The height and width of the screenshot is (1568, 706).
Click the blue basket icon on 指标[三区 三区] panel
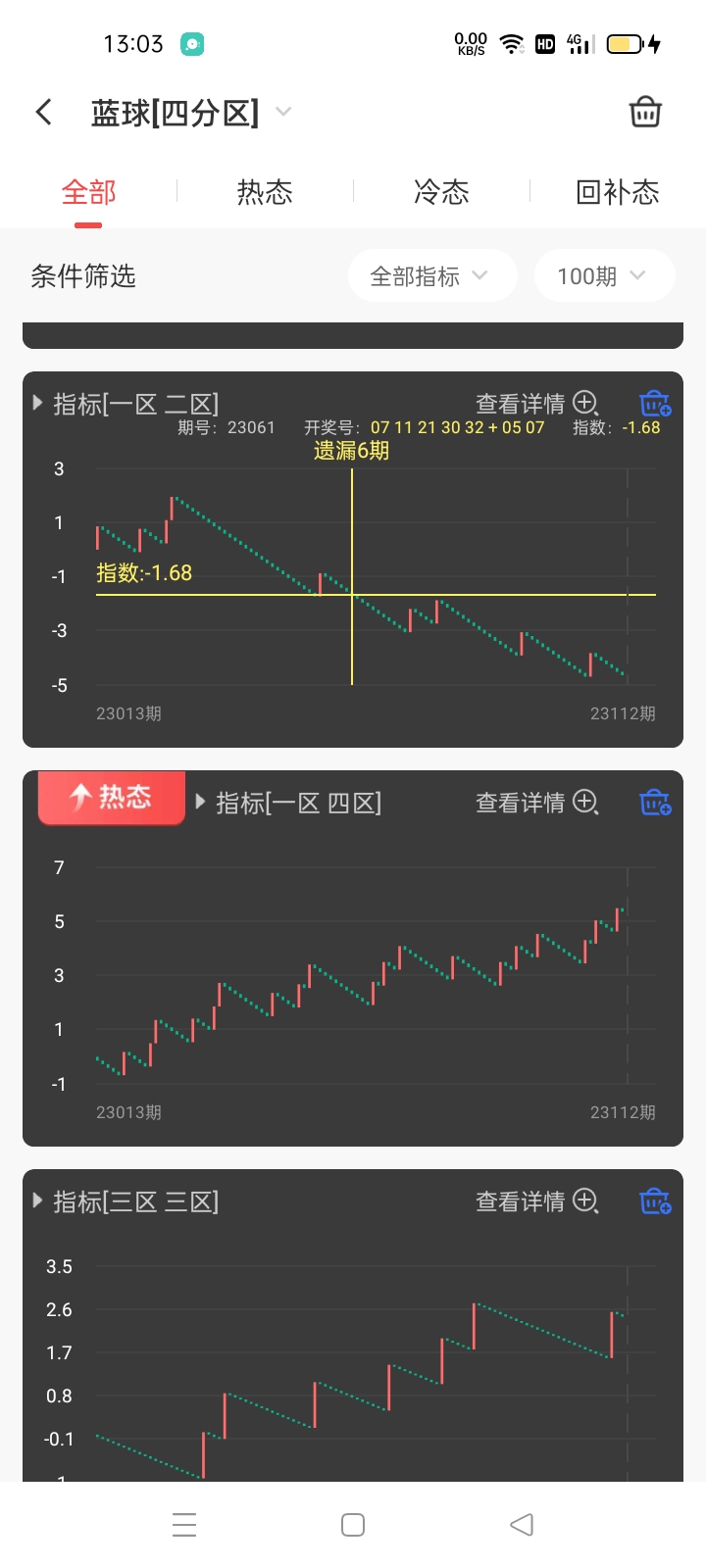coord(654,1200)
